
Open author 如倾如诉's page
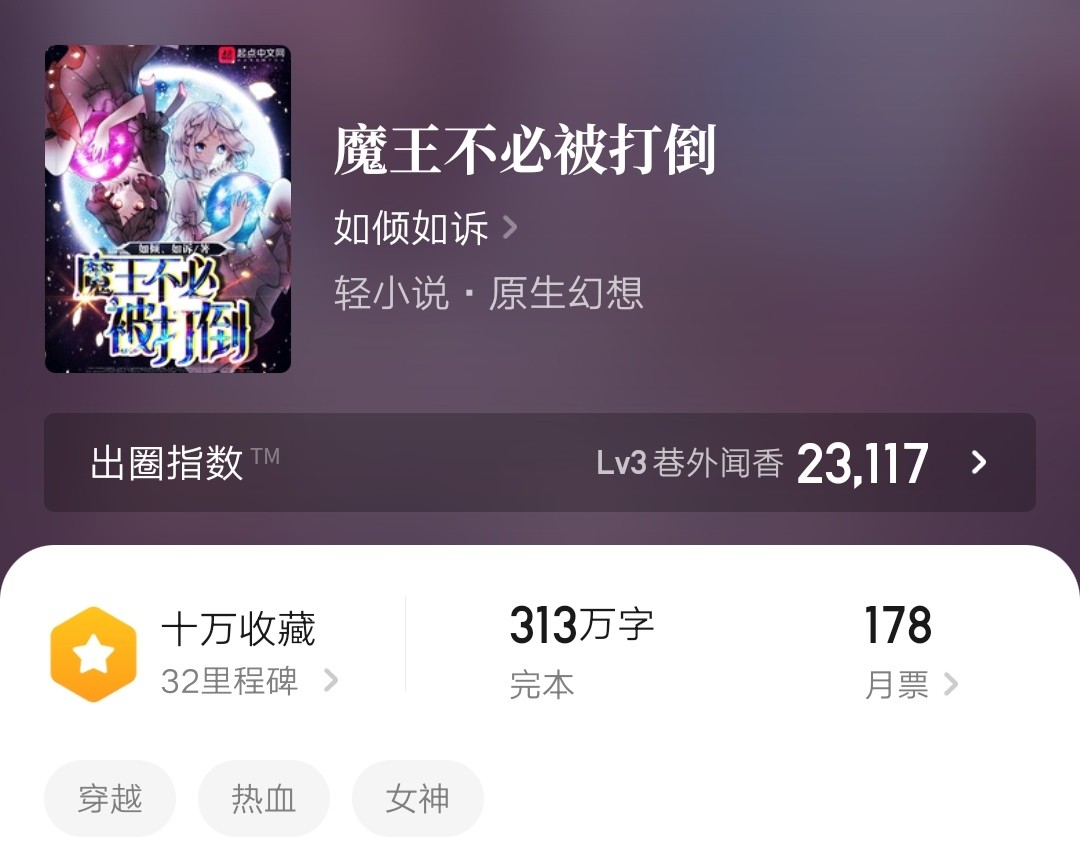[425, 229]
